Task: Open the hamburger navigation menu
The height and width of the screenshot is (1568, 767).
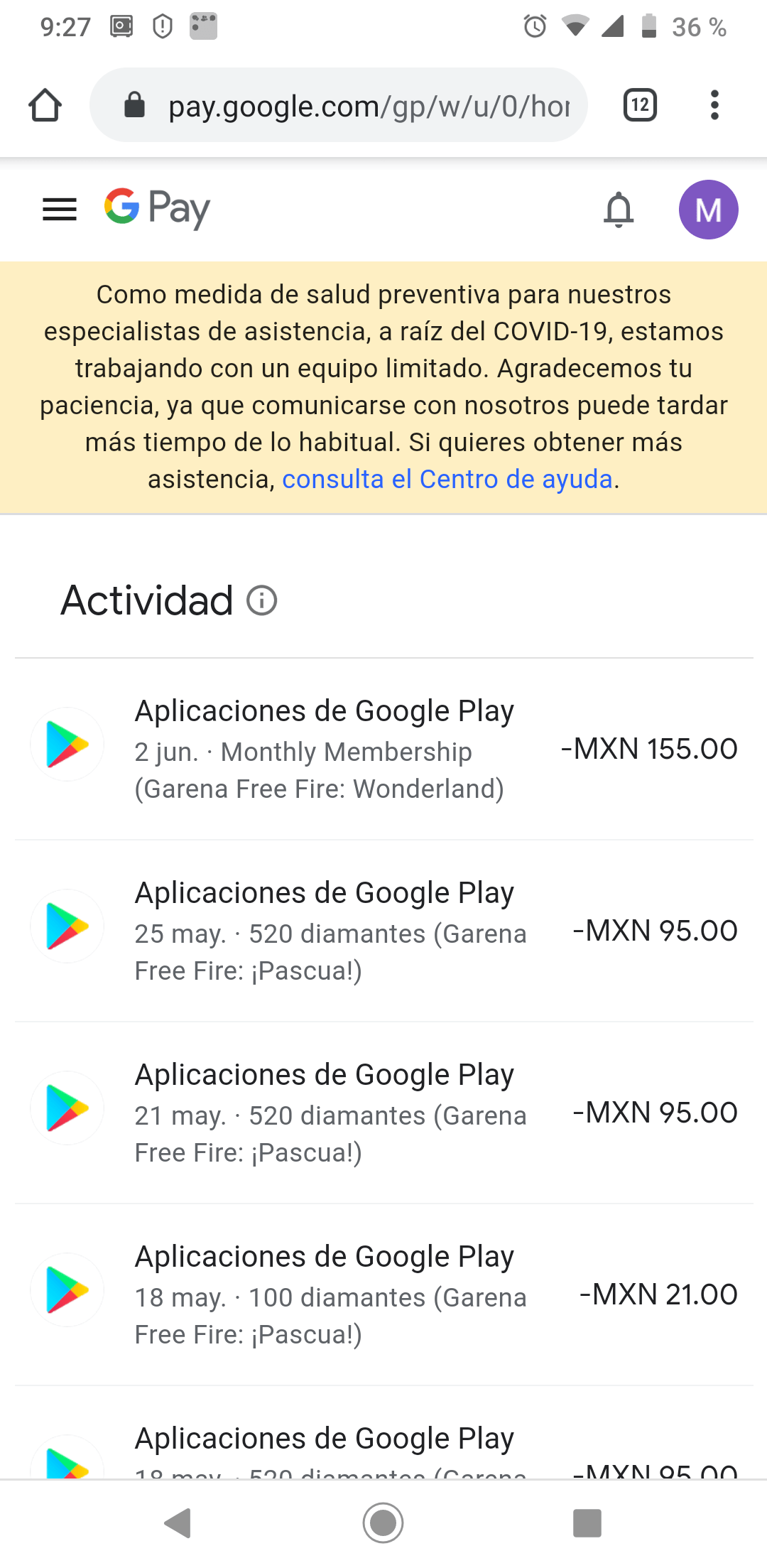Action: [x=60, y=210]
